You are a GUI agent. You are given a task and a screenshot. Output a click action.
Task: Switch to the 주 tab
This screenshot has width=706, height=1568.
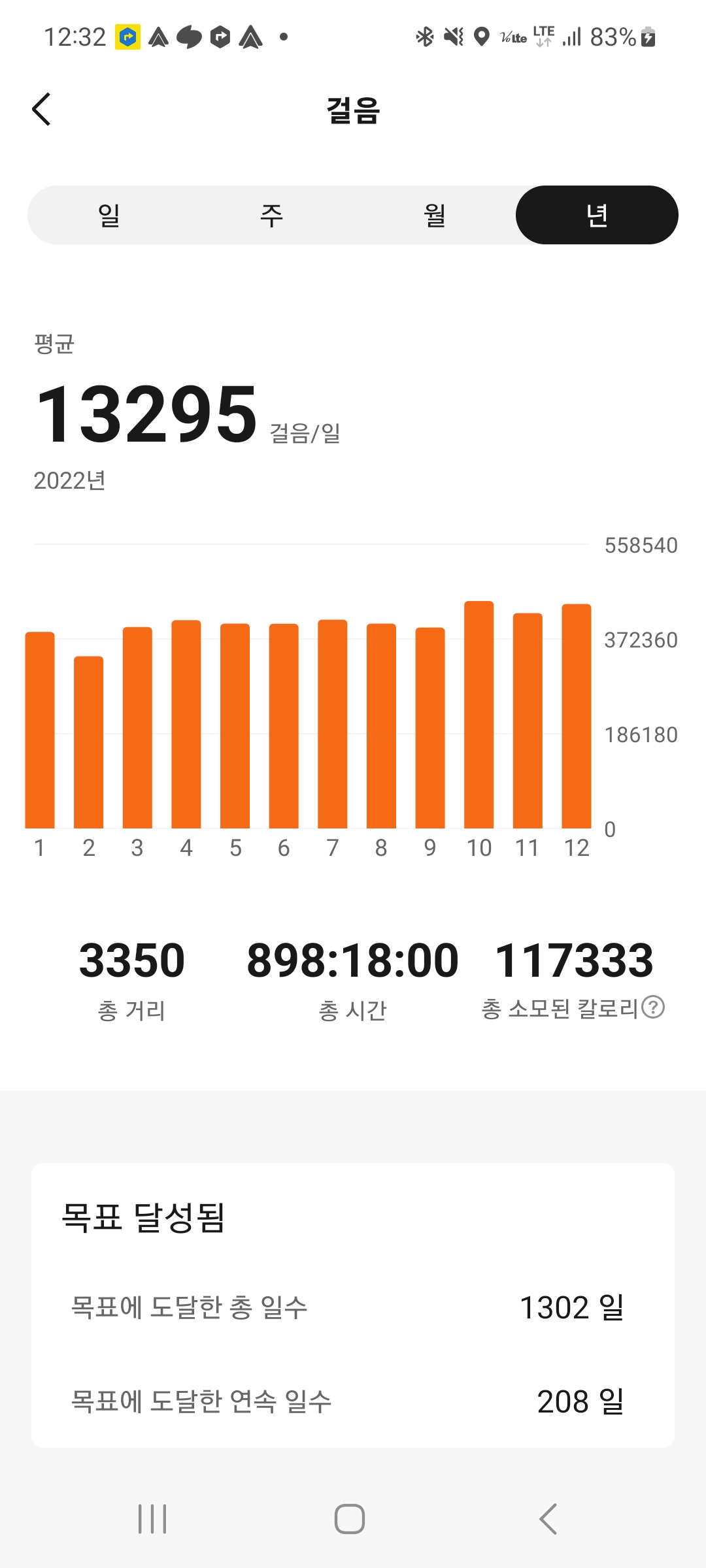(271, 215)
